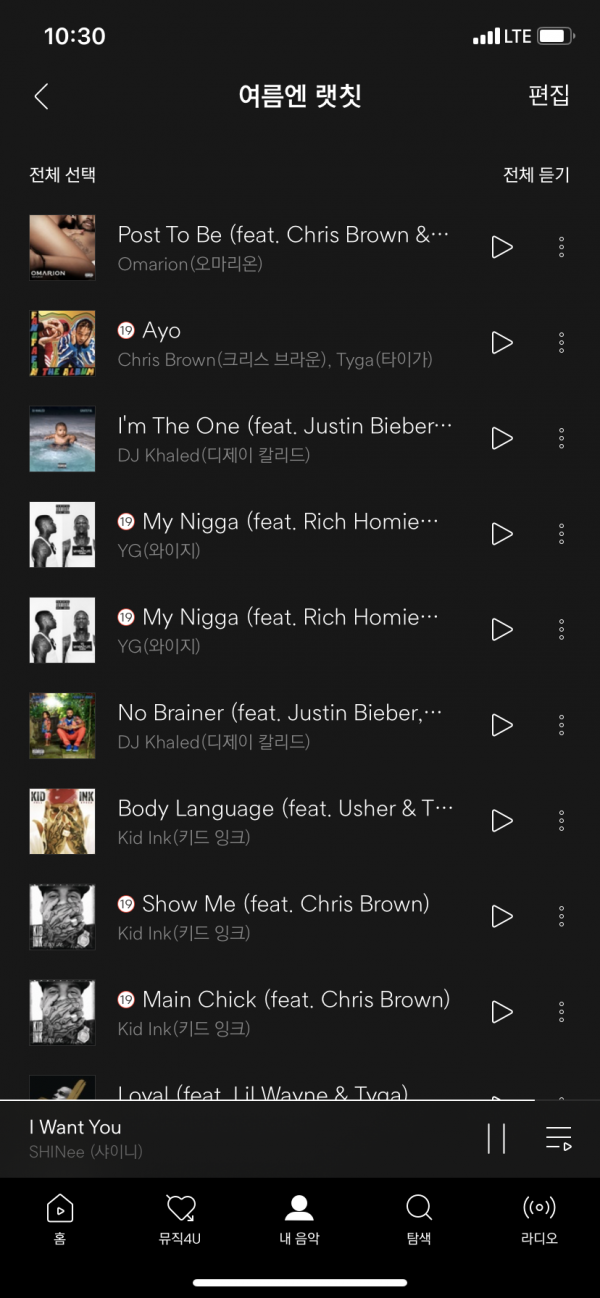Screen dimensions: 600x1298
Task: Open the 탐색 search tab
Action: pyautogui.click(x=419, y=1218)
